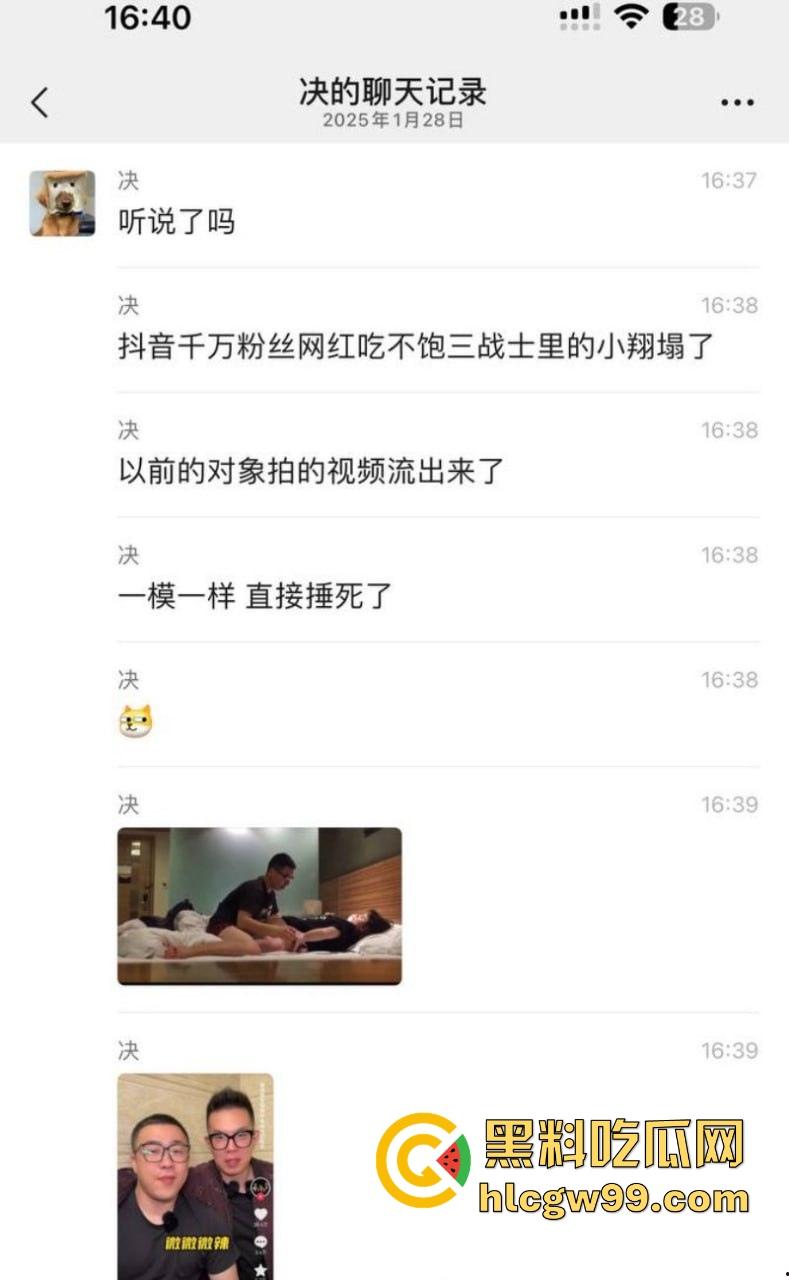Screen dimensions: 789x1280
Task: Click the spinning avatar icon in the video thumbnail
Action: pos(259,1187)
